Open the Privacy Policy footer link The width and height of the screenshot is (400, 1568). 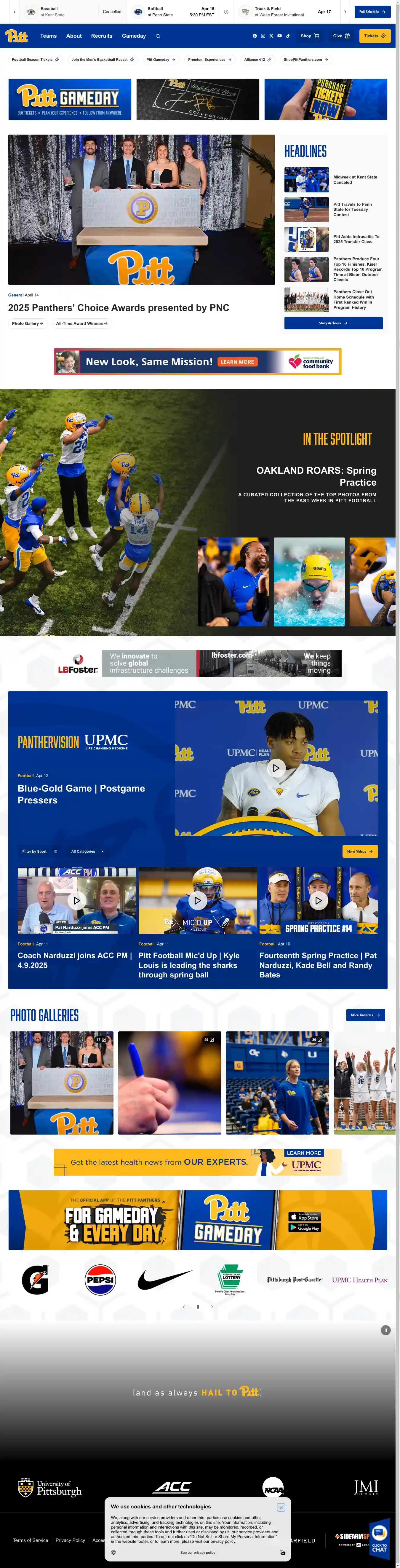tap(71, 1540)
